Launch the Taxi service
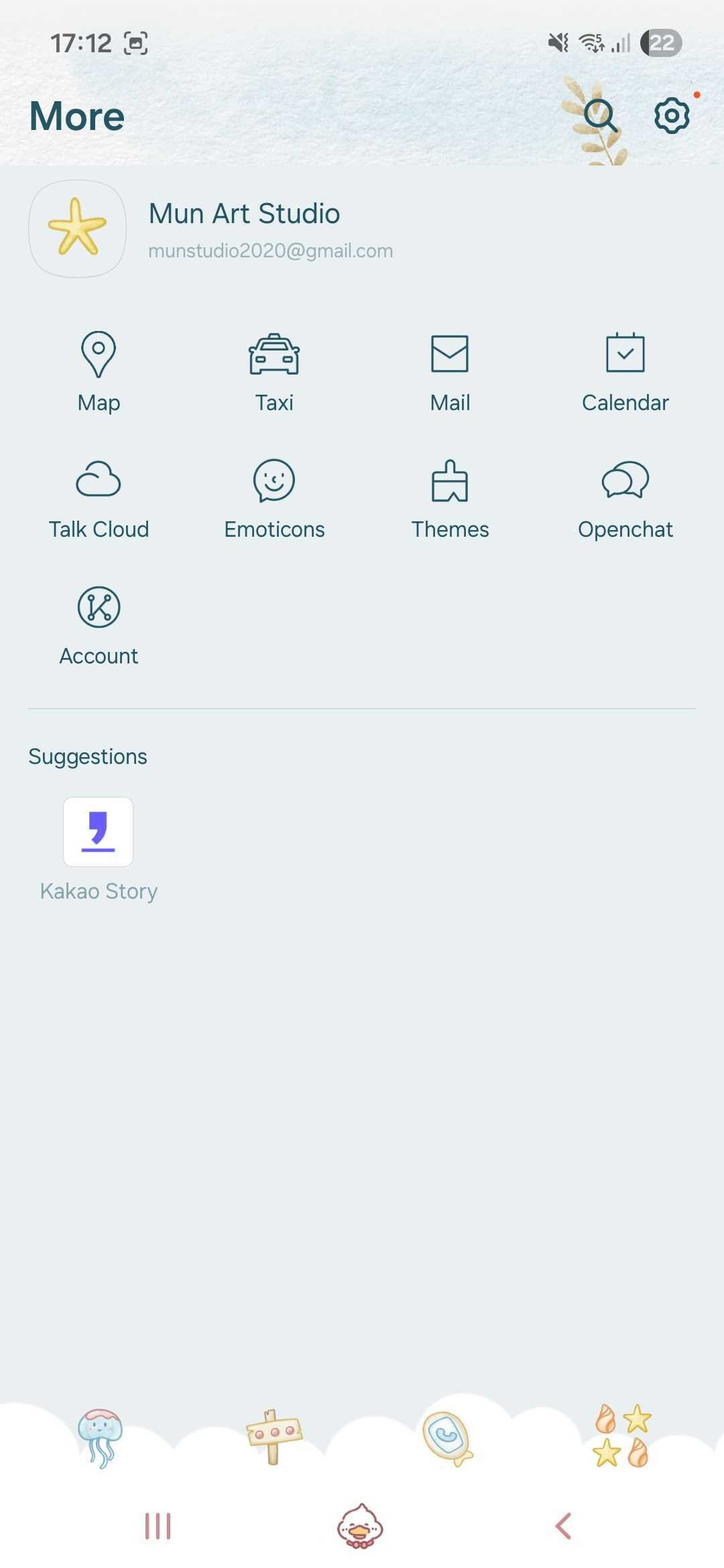724x1568 pixels. [274, 372]
